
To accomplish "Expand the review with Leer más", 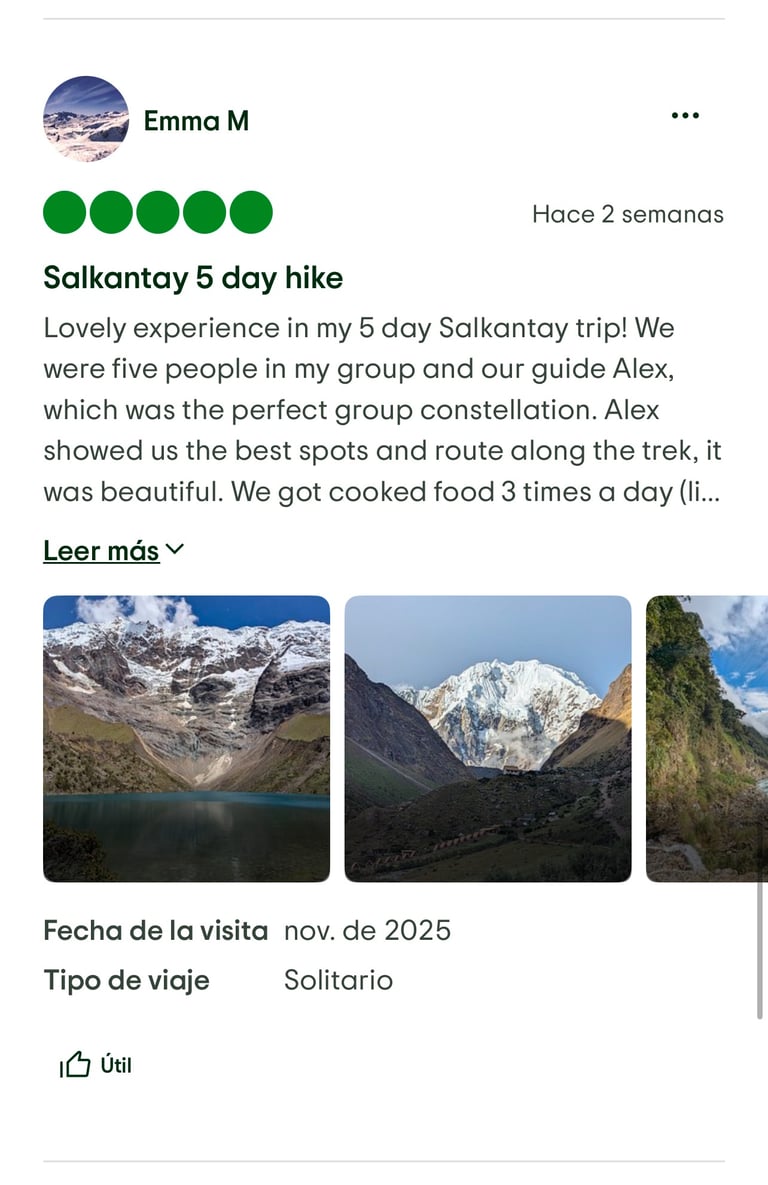I will (x=113, y=550).
